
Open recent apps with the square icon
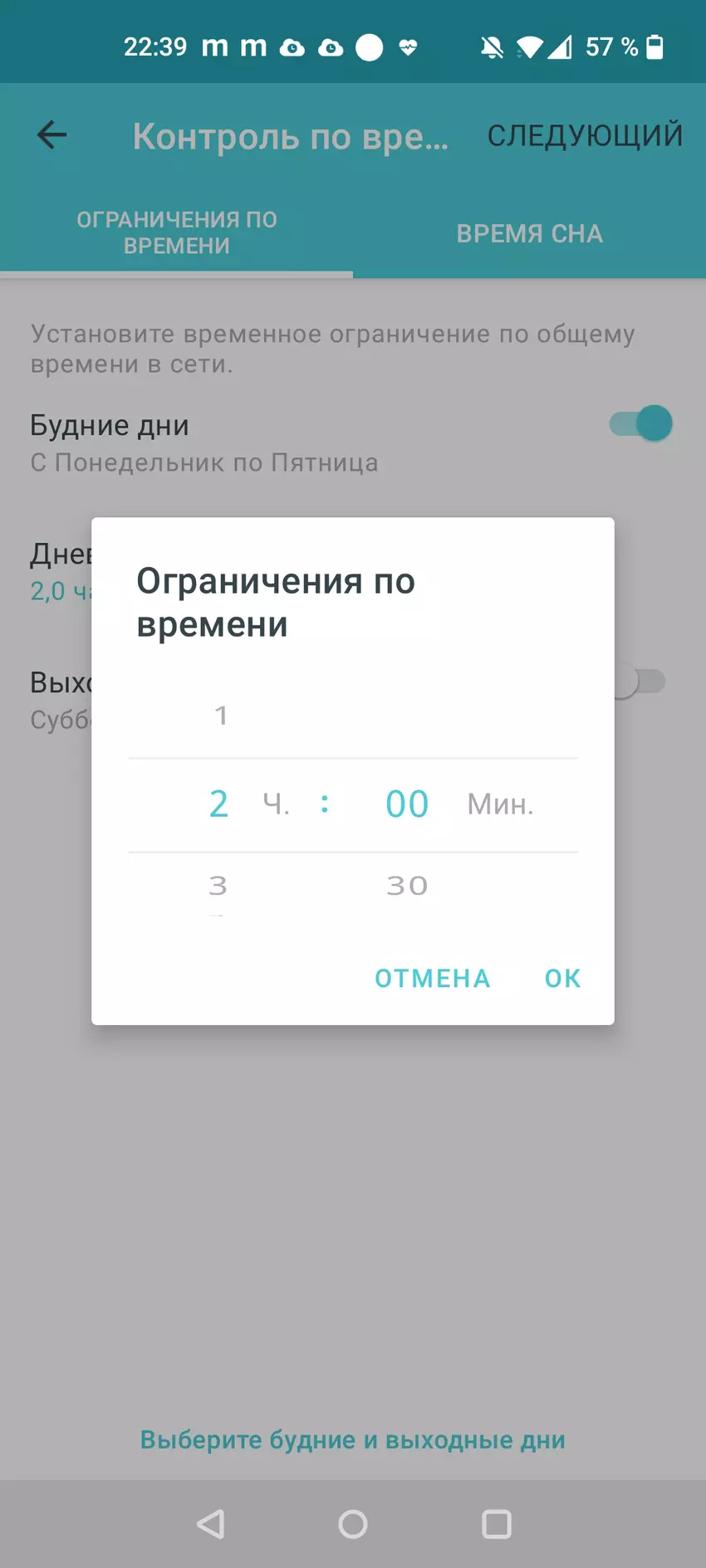(496, 1524)
